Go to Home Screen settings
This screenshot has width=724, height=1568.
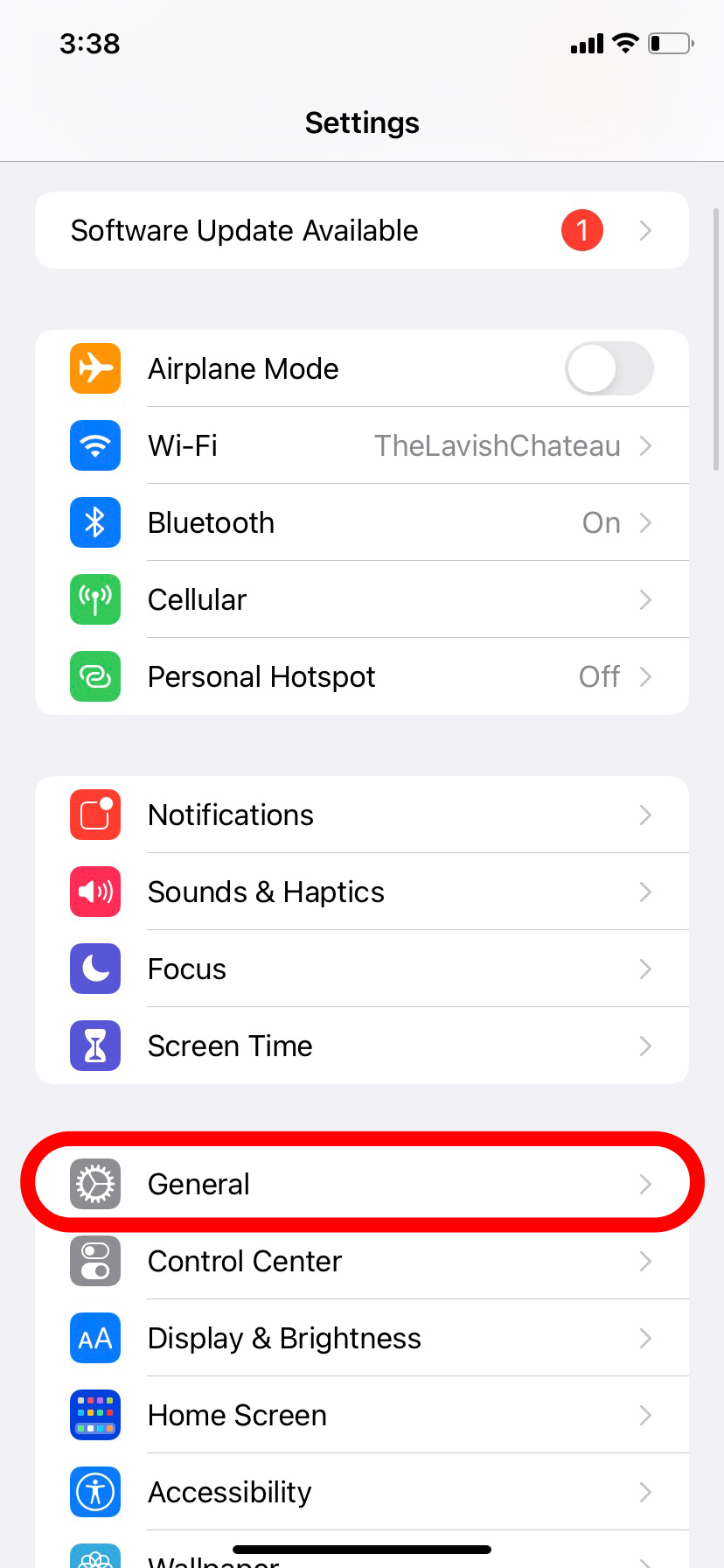pyautogui.click(x=362, y=1415)
